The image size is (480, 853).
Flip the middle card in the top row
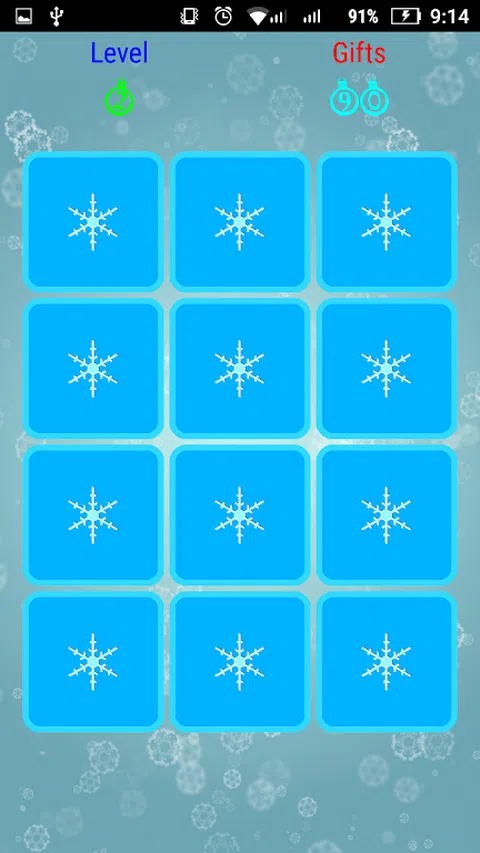(240, 222)
